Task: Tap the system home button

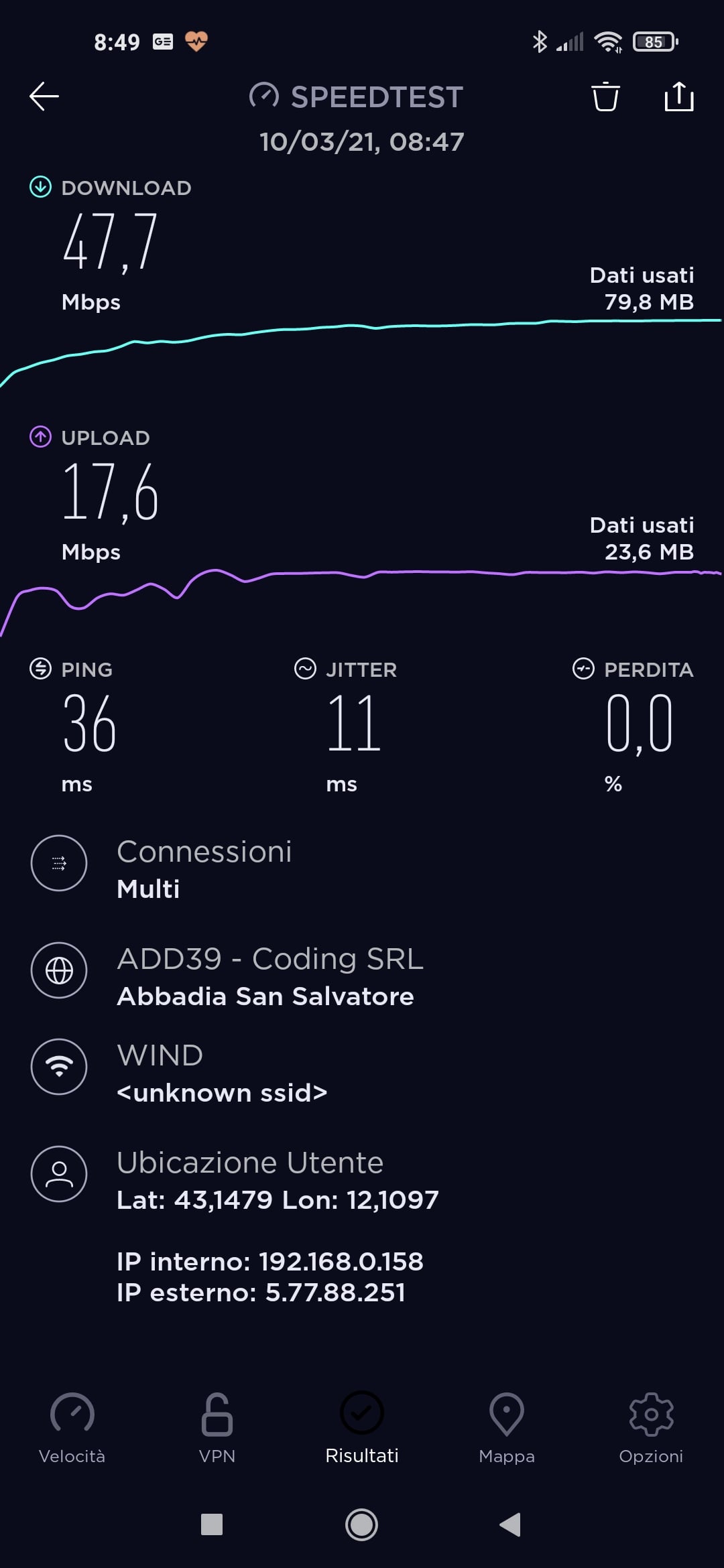Action: pos(362,1525)
